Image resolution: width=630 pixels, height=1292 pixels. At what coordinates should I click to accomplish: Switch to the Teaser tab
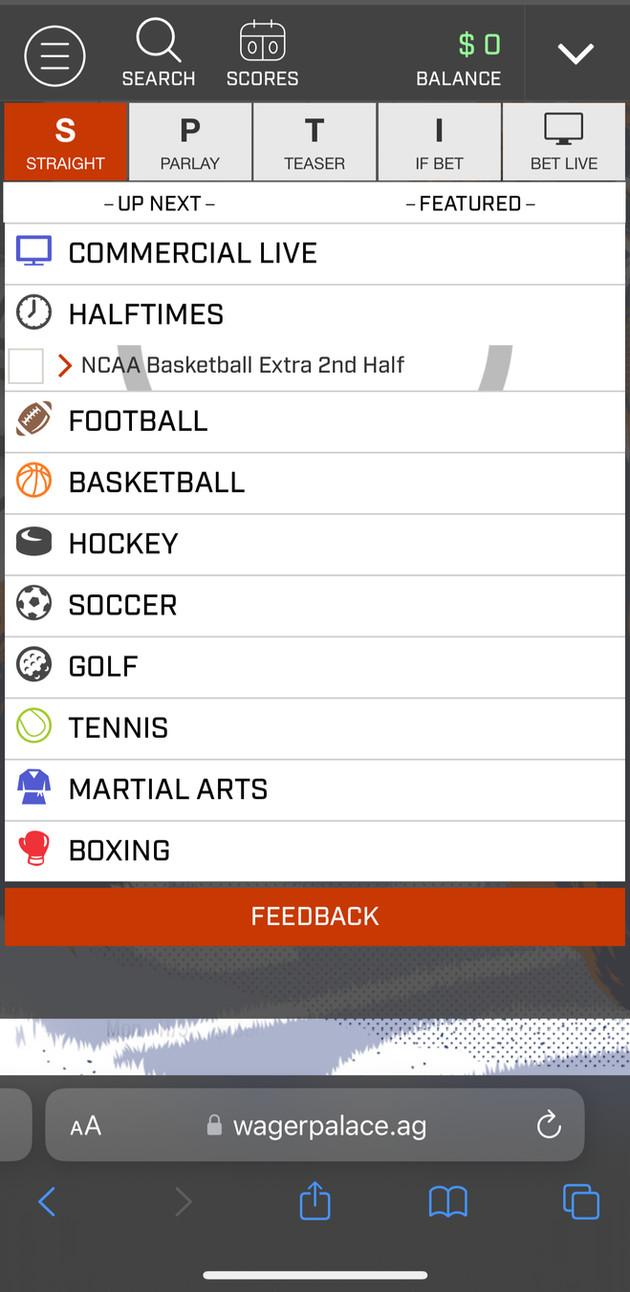pyautogui.click(x=314, y=143)
